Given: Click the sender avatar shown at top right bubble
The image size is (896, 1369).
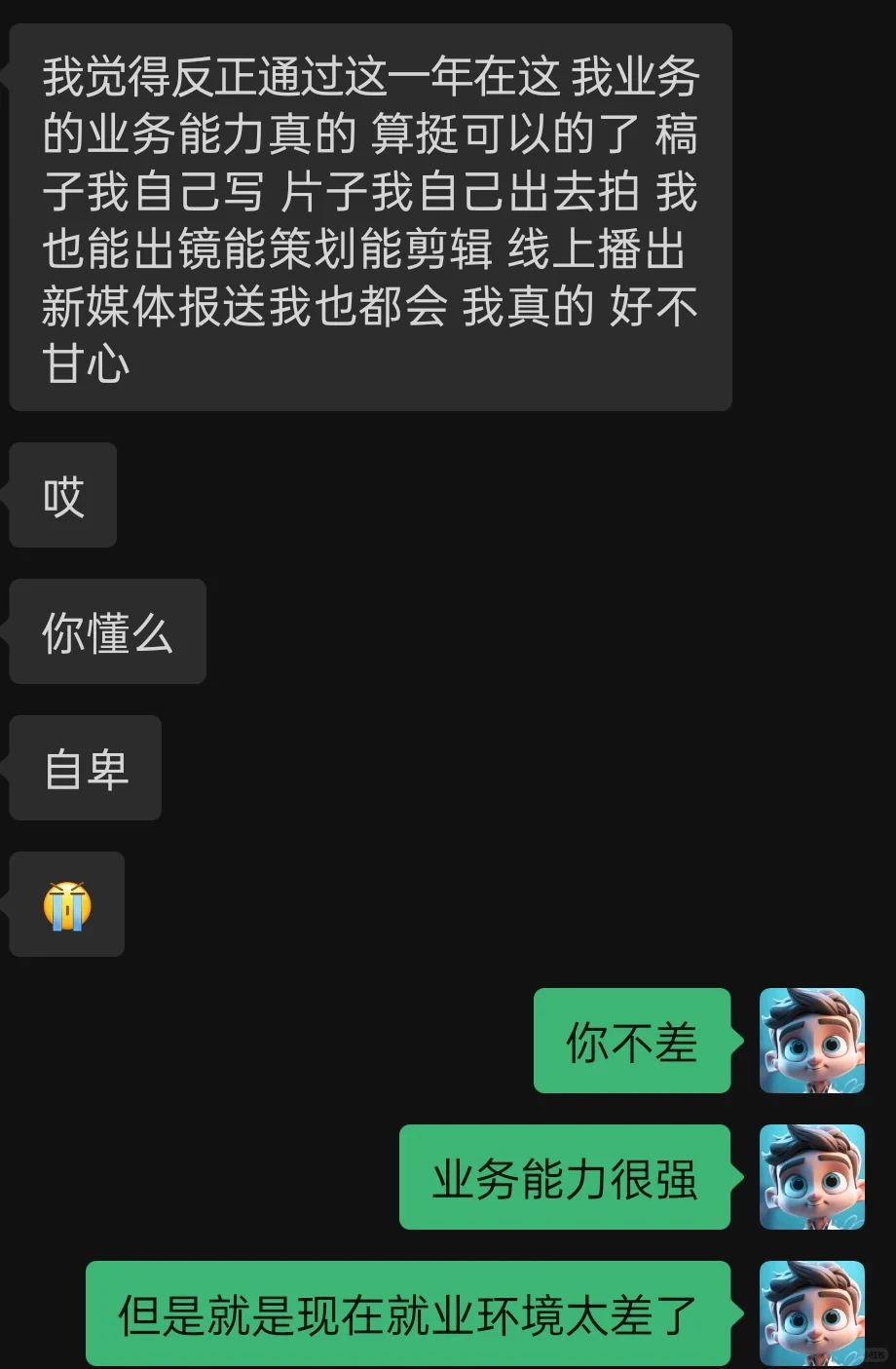Looking at the screenshot, I should (x=811, y=1041).
